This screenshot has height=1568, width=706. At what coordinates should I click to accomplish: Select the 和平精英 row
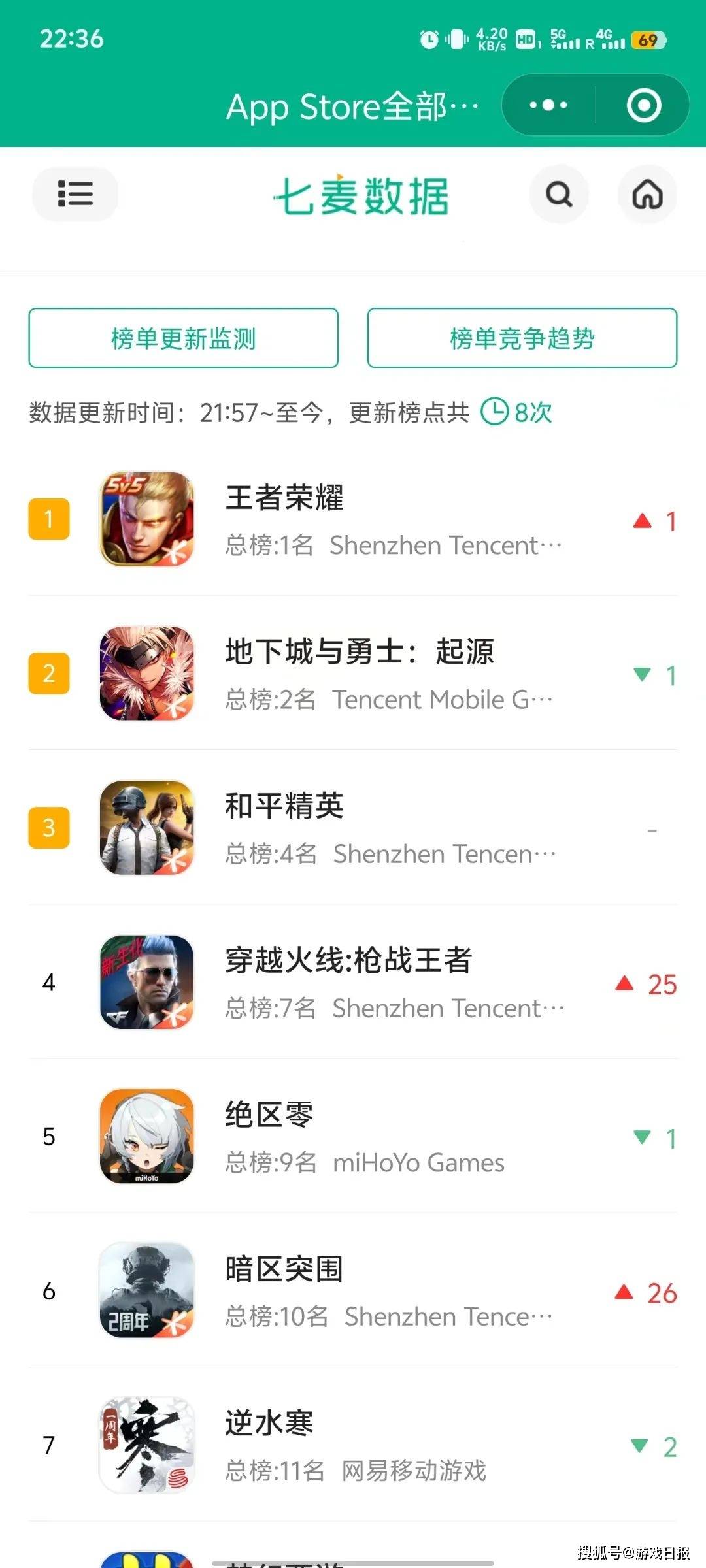(x=353, y=828)
